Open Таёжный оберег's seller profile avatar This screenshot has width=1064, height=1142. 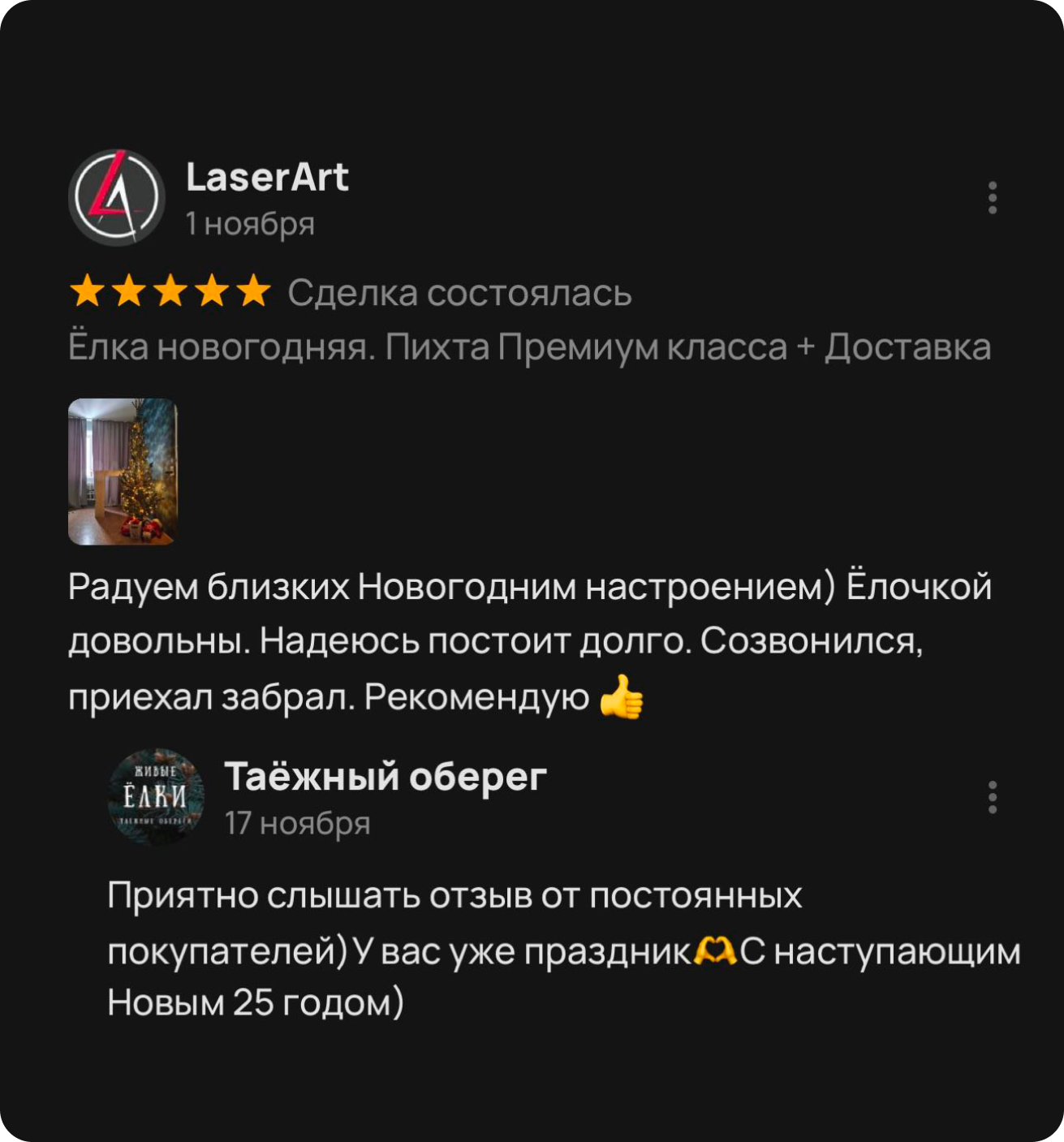[x=157, y=797]
